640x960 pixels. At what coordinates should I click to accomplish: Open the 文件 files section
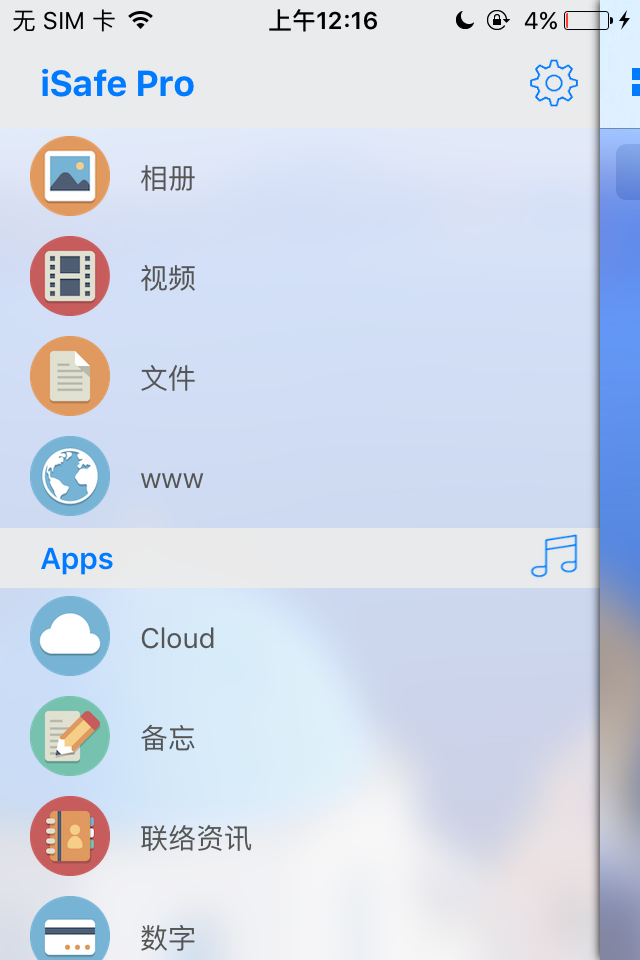168,378
